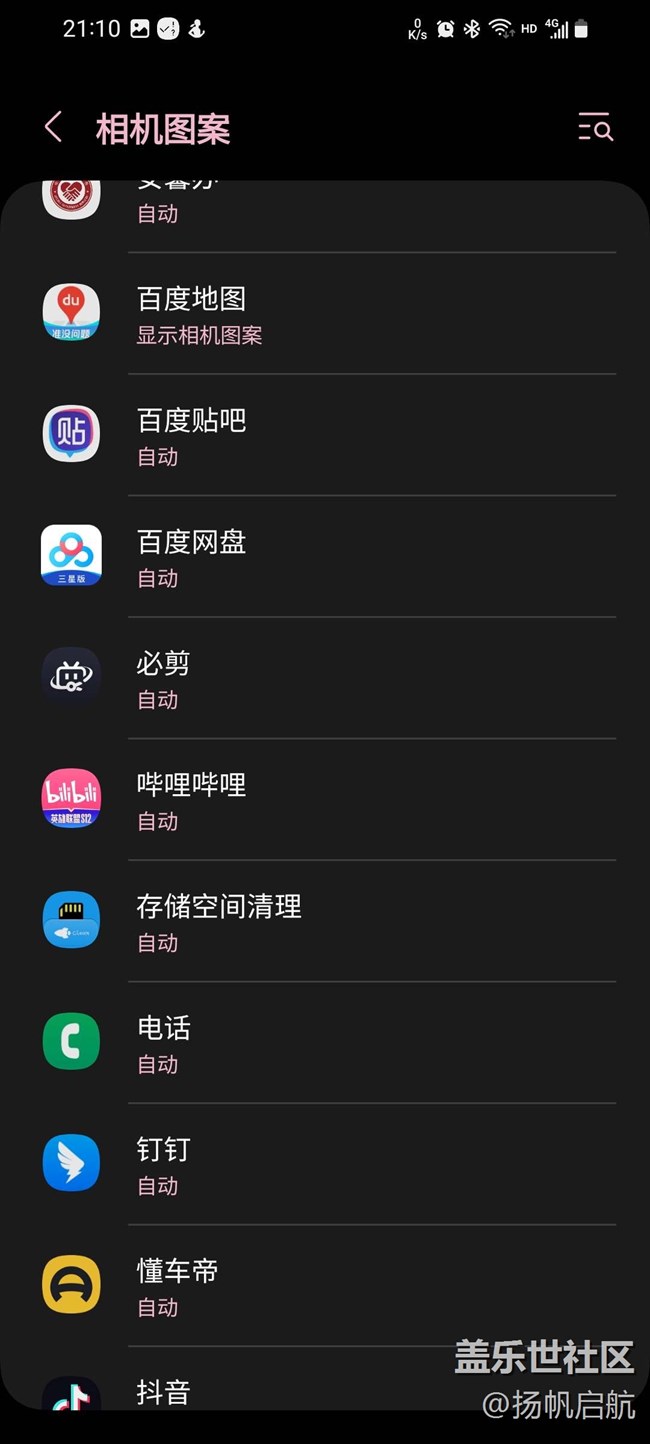Viewport: 650px width, 1444px height.
Task: Tap the 懂车帝 row
Action: [325, 1286]
